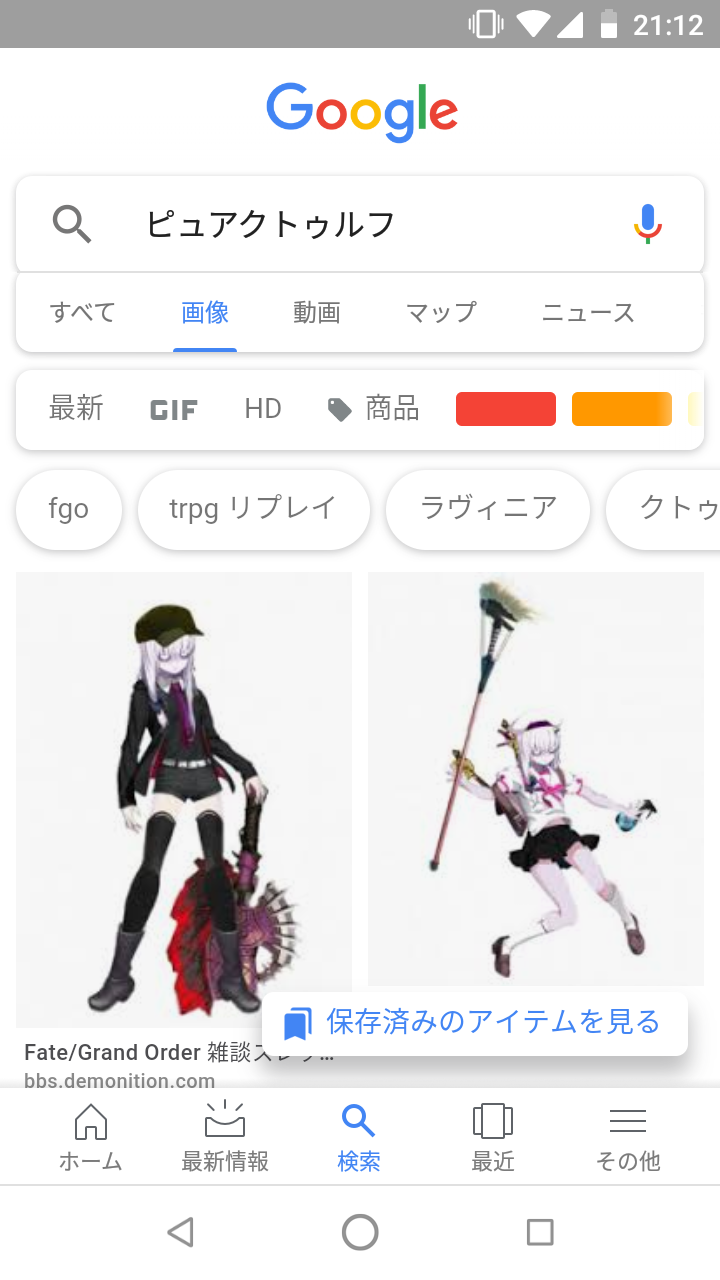720x1280 pixels.
Task: Select the ラヴィニア suggestion chip
Action: click(488, 509)
